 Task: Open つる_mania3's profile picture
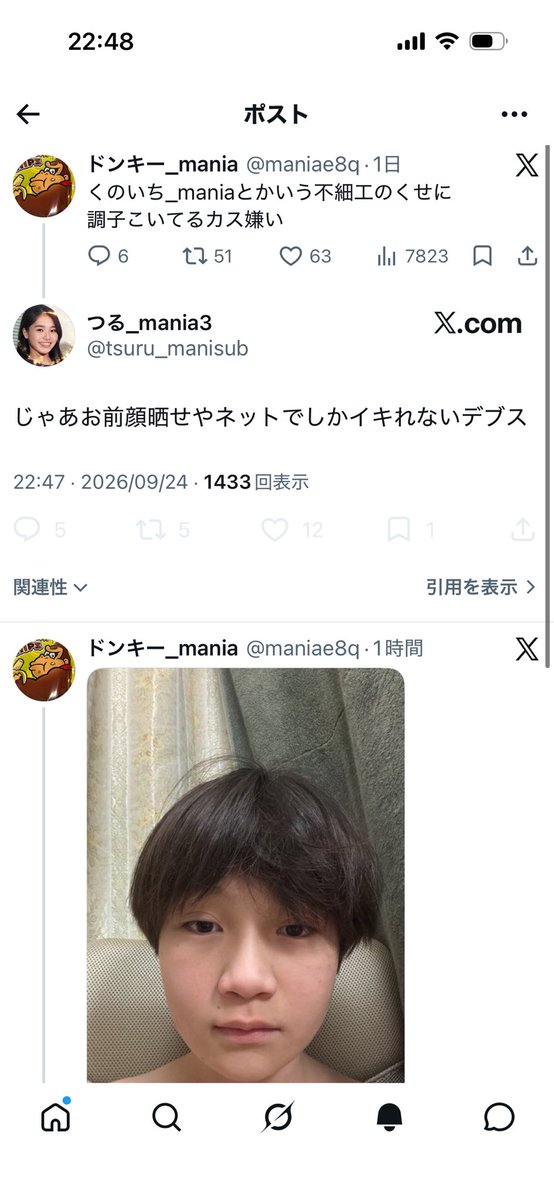pyautogui.click(x=43, y=335)
